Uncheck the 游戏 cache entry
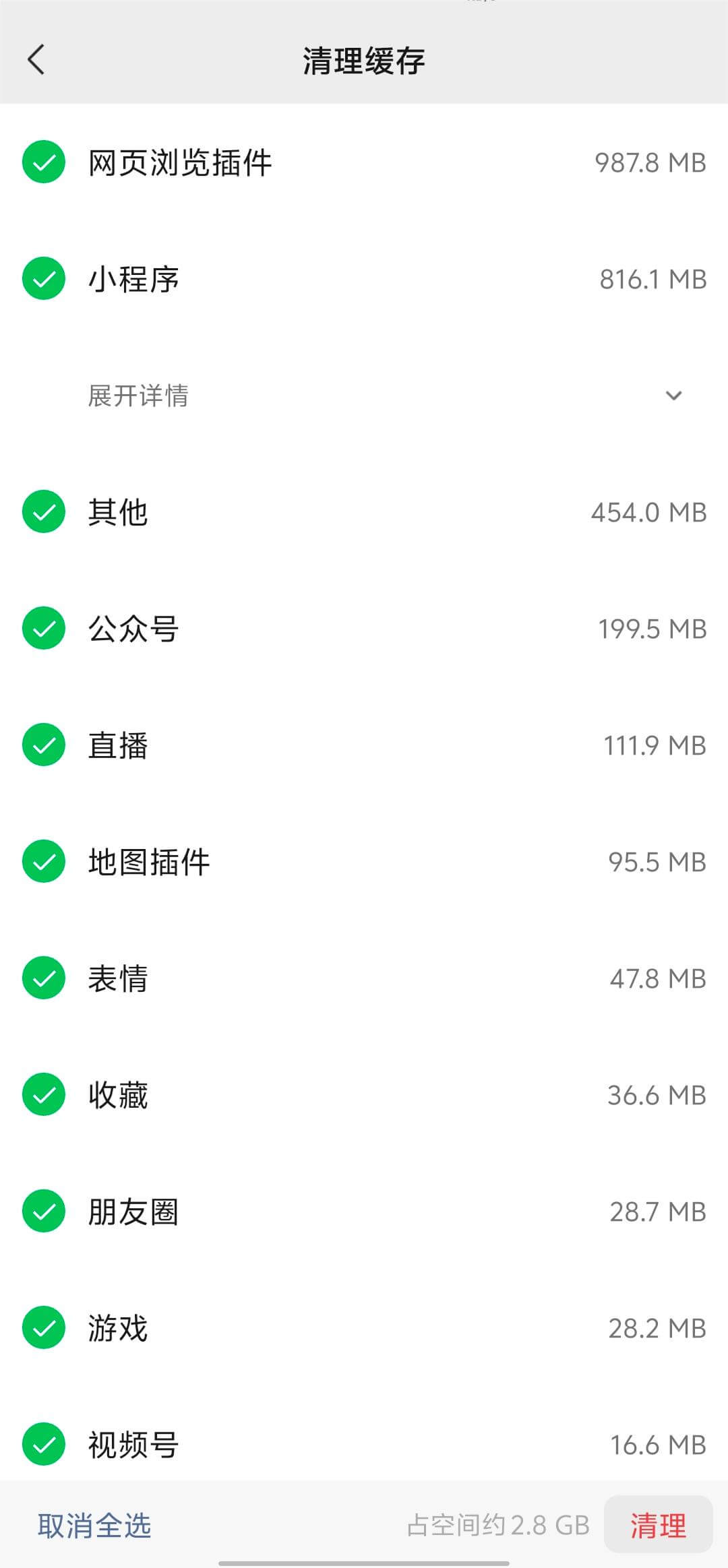Viewport: 728px width, 1568px height. pyautogui.click(x=43, y=1328)
